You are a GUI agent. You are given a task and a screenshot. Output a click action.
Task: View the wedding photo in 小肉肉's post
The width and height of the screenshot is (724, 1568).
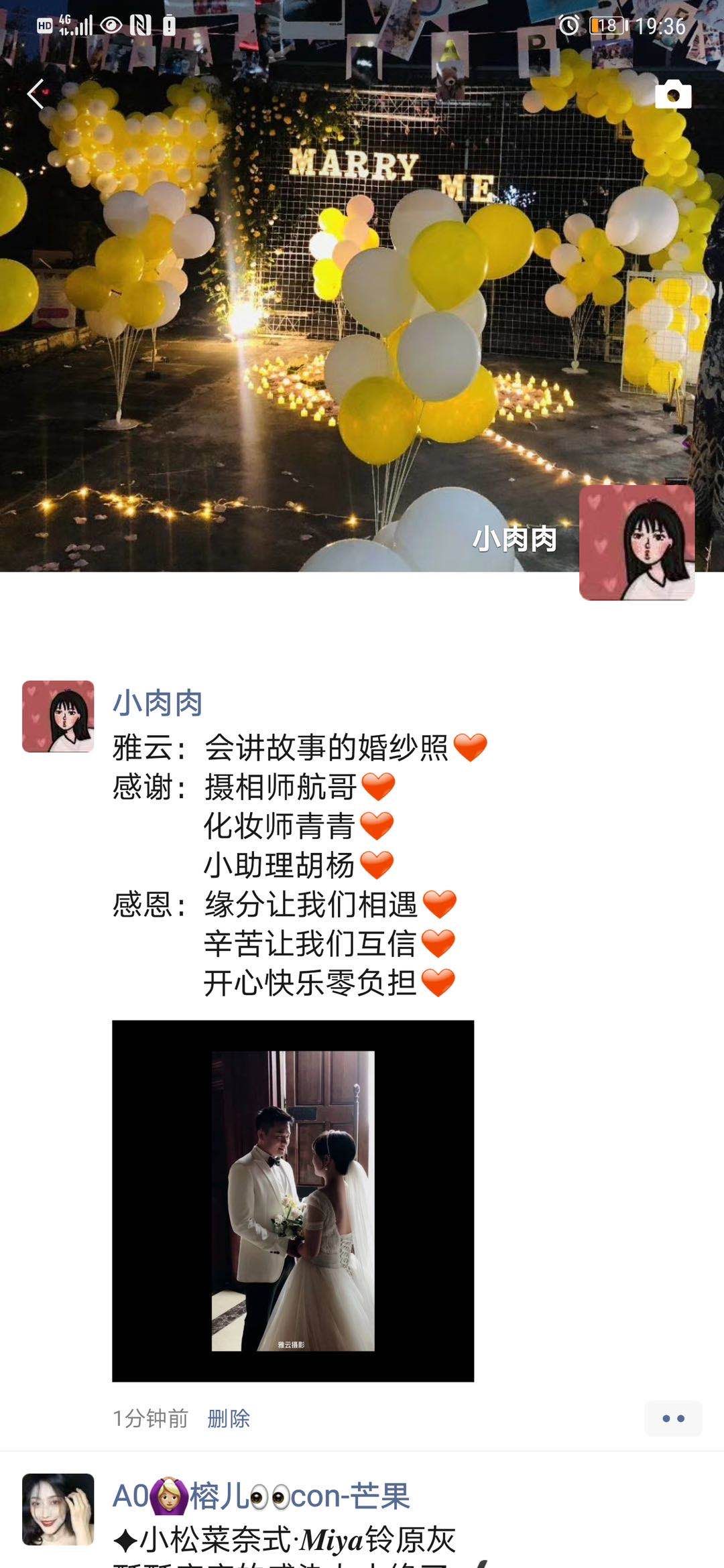[x=293, y=1200]
